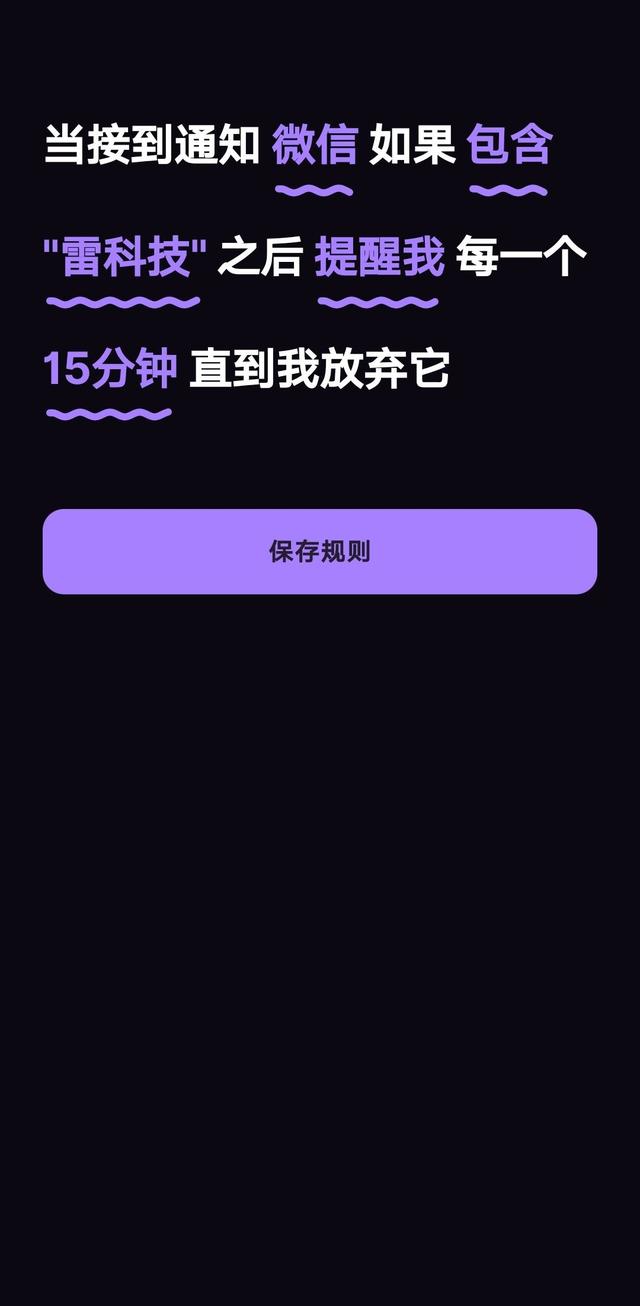The width and height of the screenshot is (640, 1306).
Task: Change the 包含 condition
Action: [509, 147]
